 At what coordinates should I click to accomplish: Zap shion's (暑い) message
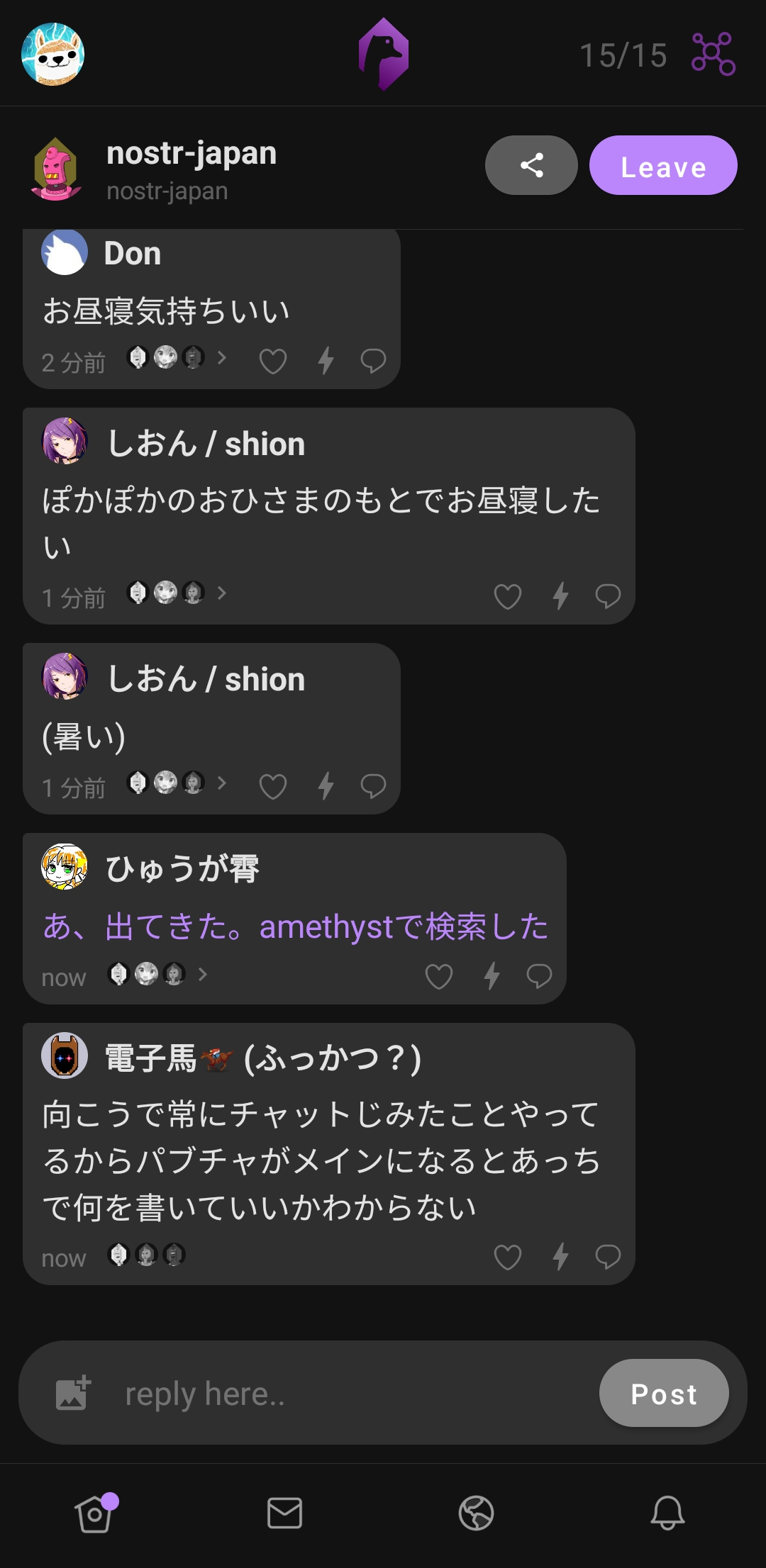pos(326,785)
